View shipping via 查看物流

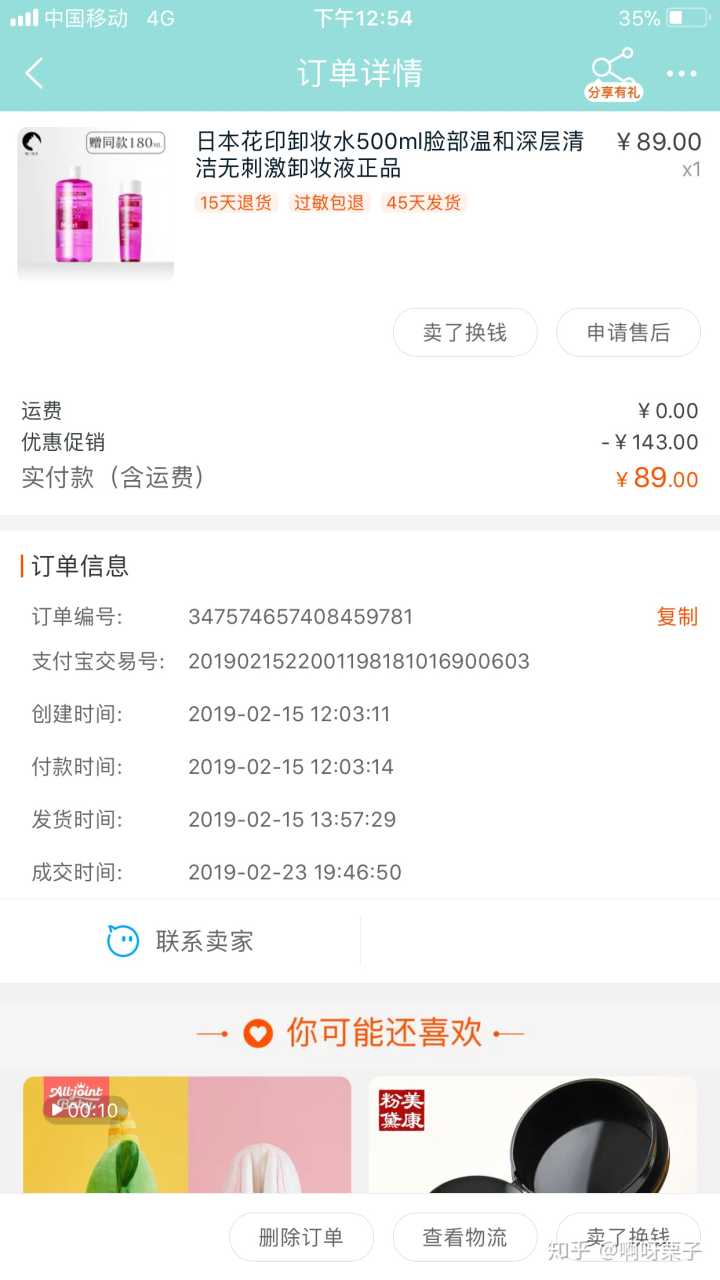pos(465,1237)
